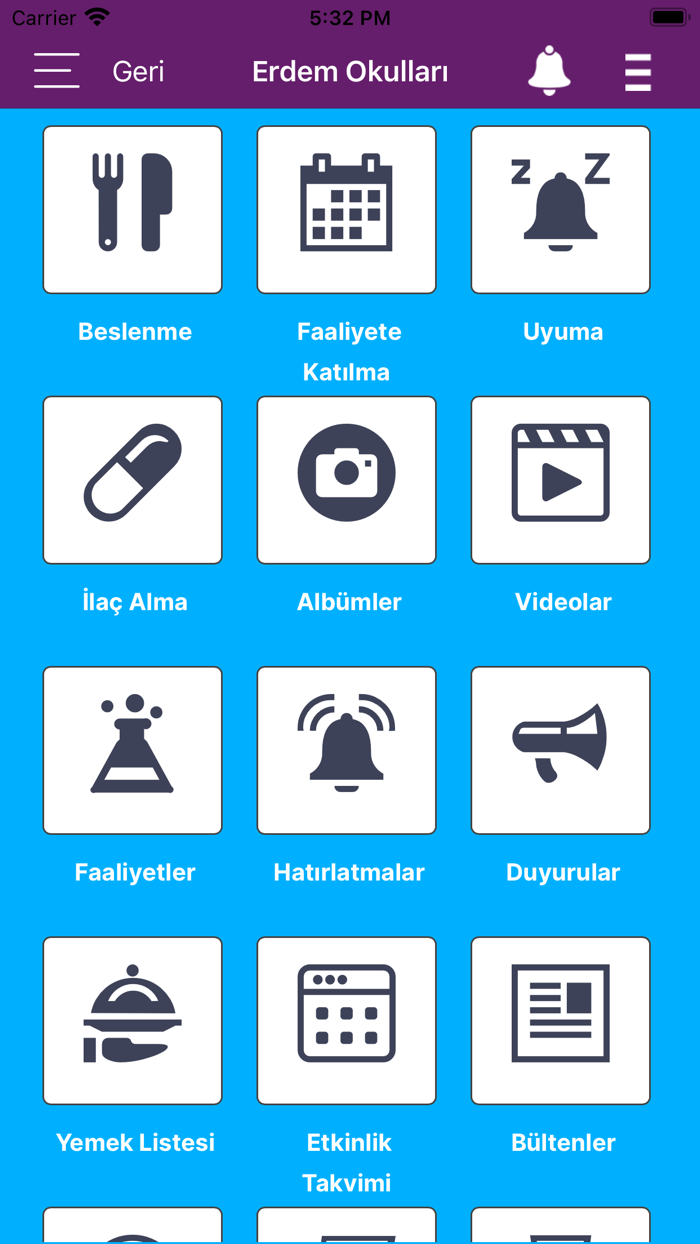Screen dimensions: 700x1244
Task: Open the side drawer menu
Action: [56, 71]
